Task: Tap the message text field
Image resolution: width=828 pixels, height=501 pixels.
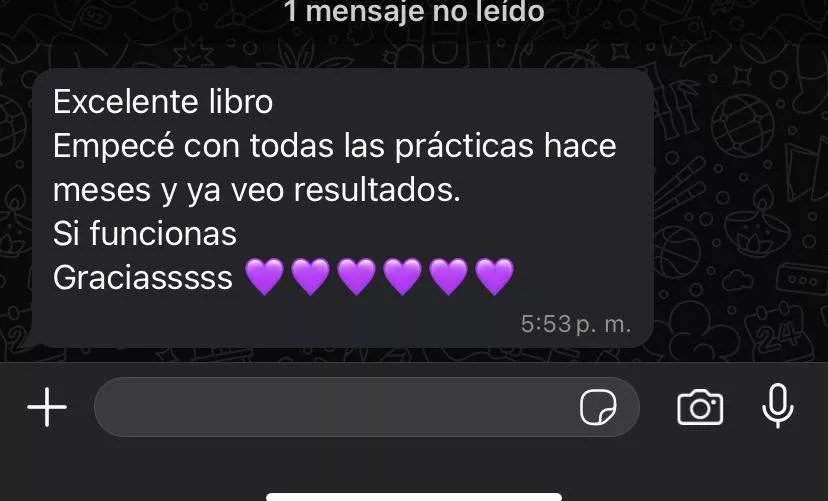Action: coord(330,408)
